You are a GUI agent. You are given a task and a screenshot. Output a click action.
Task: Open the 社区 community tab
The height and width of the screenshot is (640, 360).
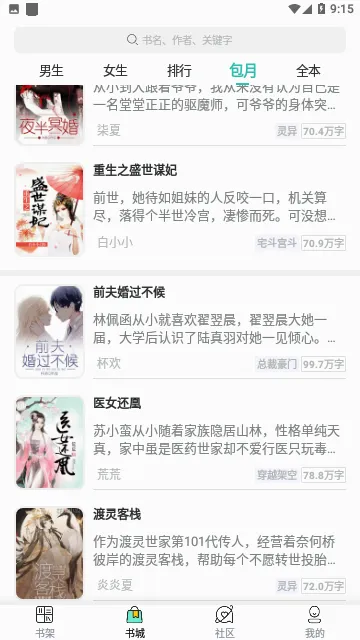point(225,622)
